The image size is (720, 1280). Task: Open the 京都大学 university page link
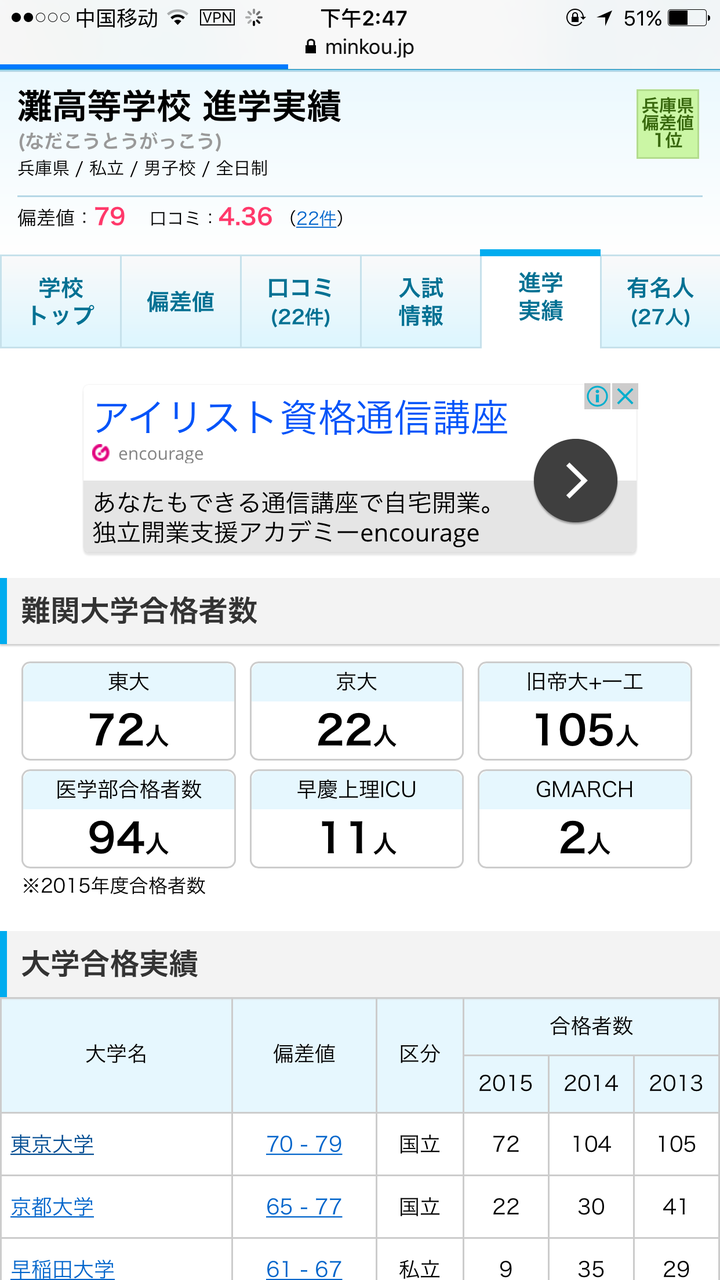click(x=51, y=1206)
